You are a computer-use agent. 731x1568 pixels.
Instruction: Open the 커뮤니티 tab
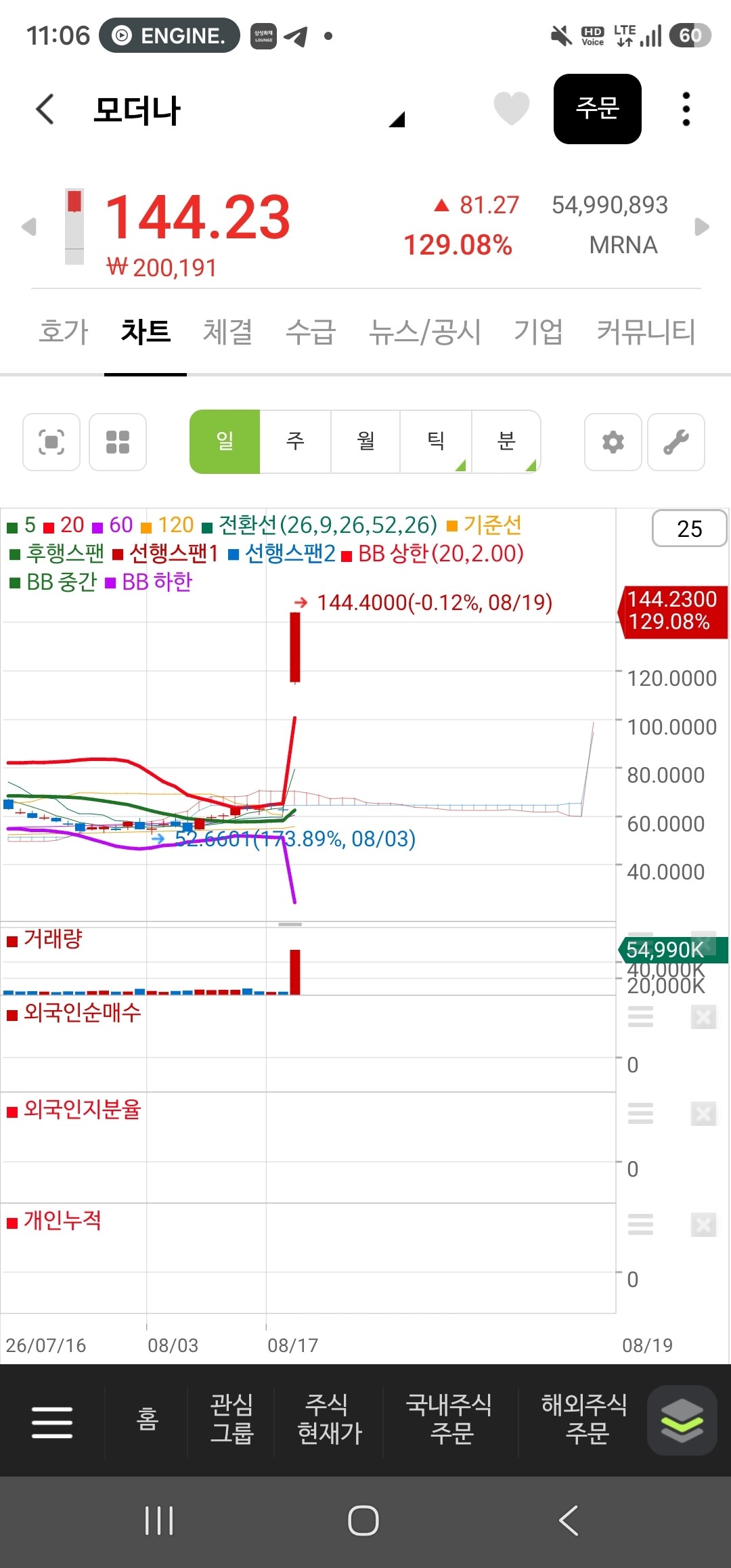click(646, 332)
